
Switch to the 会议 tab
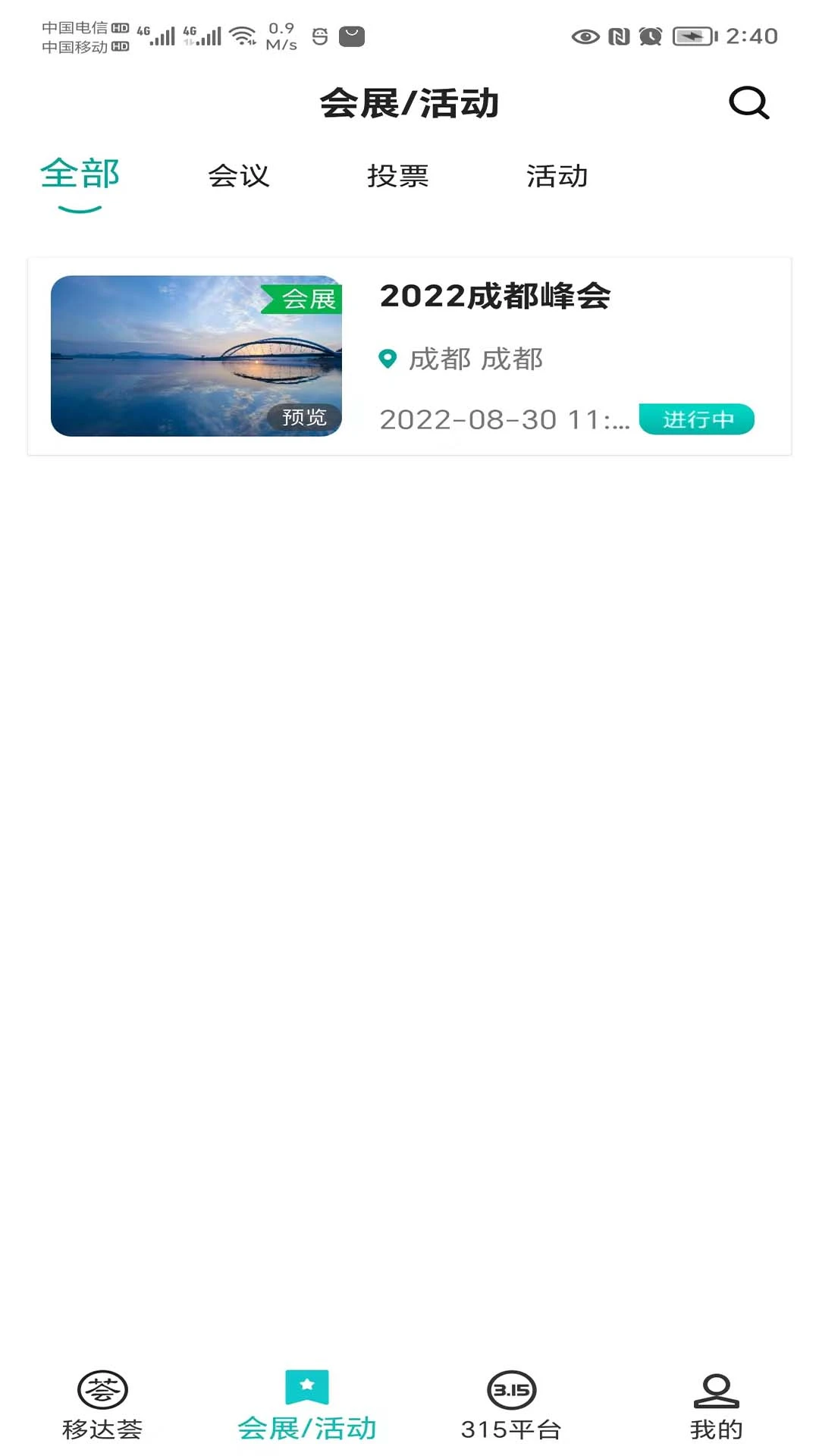240,176
